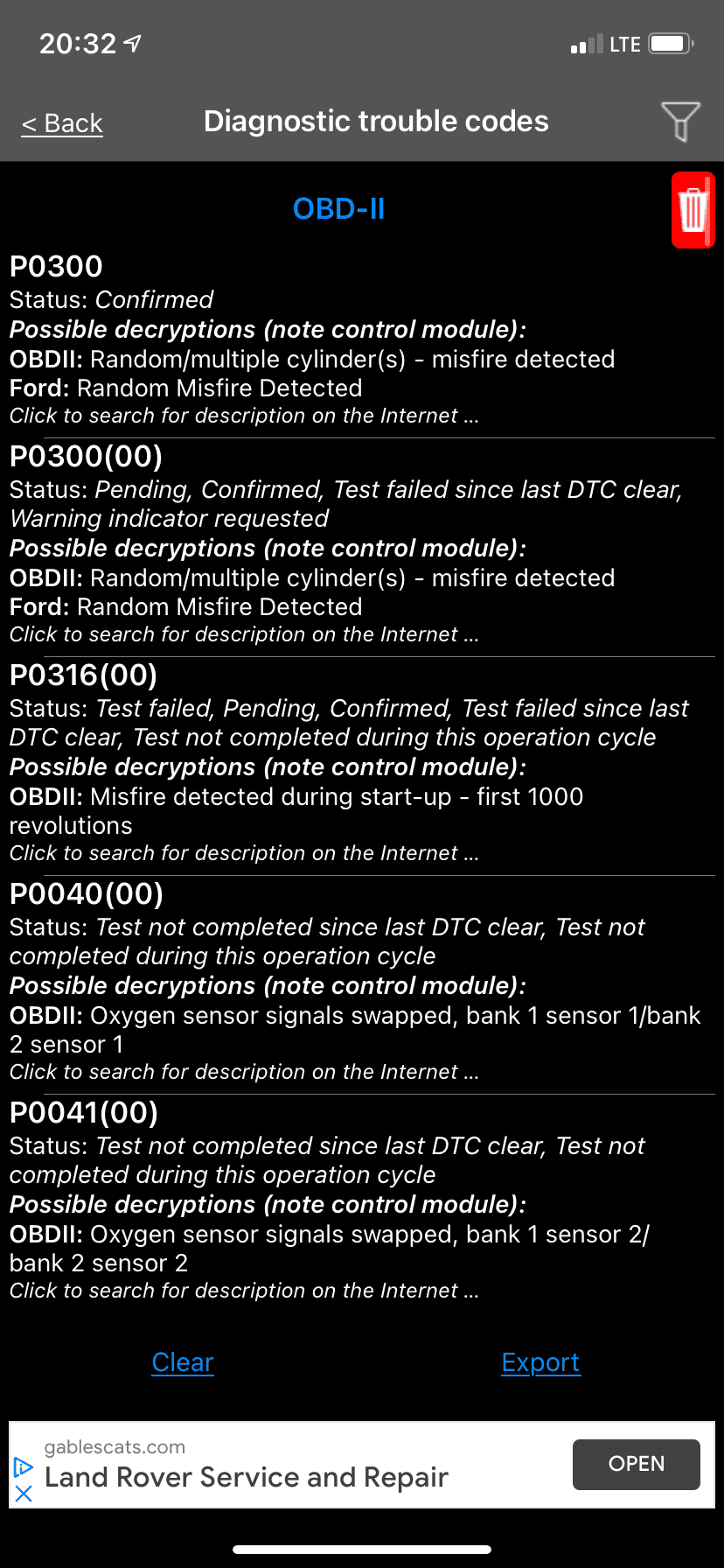Go back to previous screen
This screenshot has width=724, height=1568.
pyautogui.click(x=62, y=123)
